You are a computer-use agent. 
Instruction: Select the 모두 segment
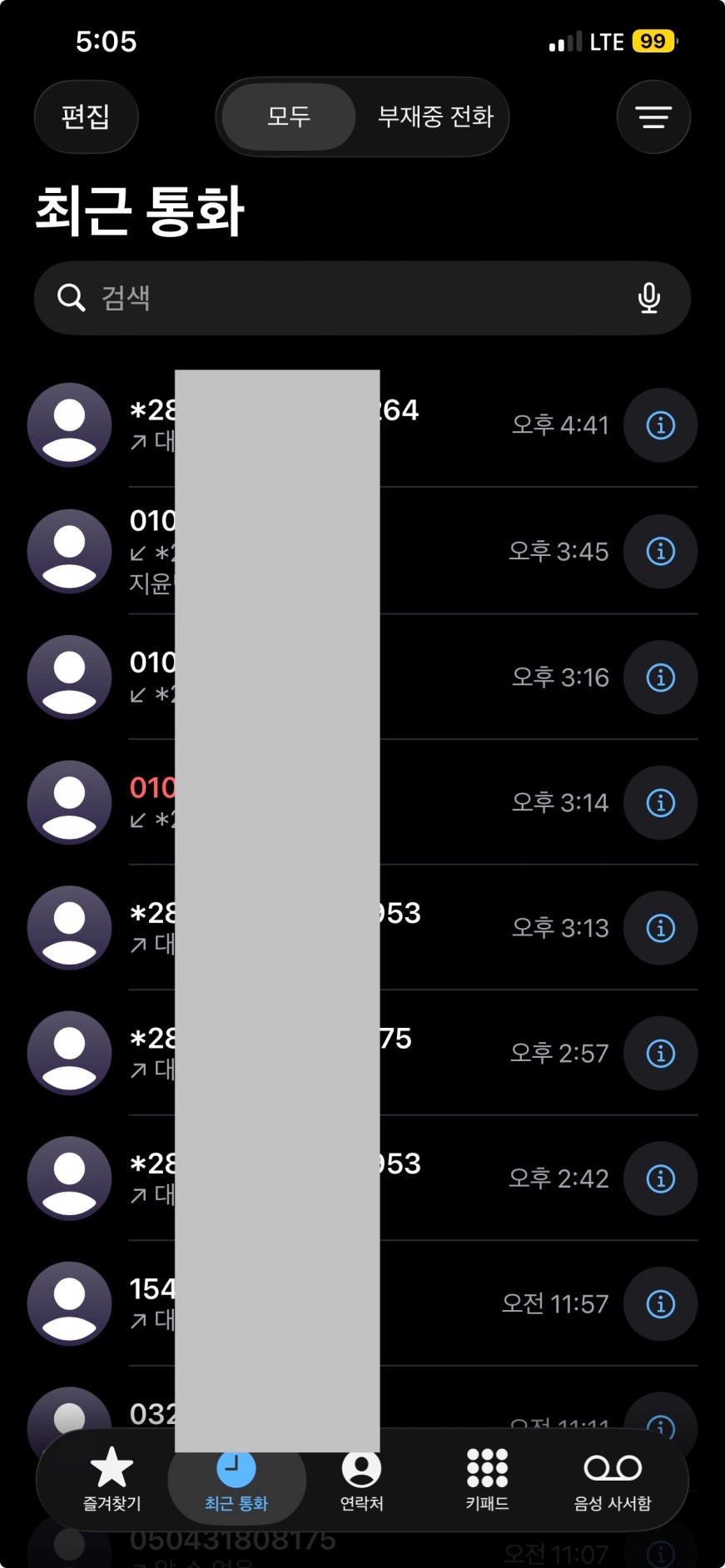[289, 117]
